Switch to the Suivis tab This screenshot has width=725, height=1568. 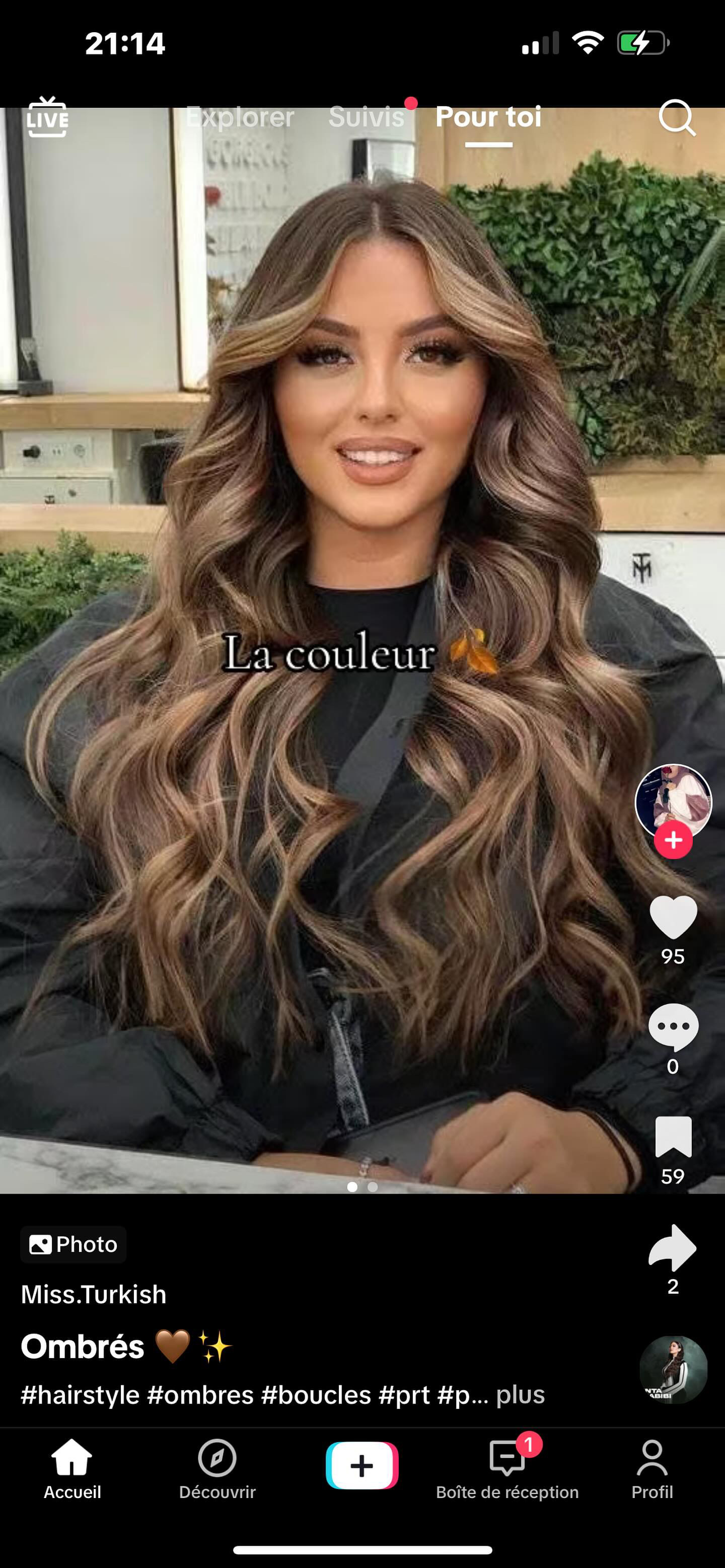pyautogui.click(x=367, y=117)
